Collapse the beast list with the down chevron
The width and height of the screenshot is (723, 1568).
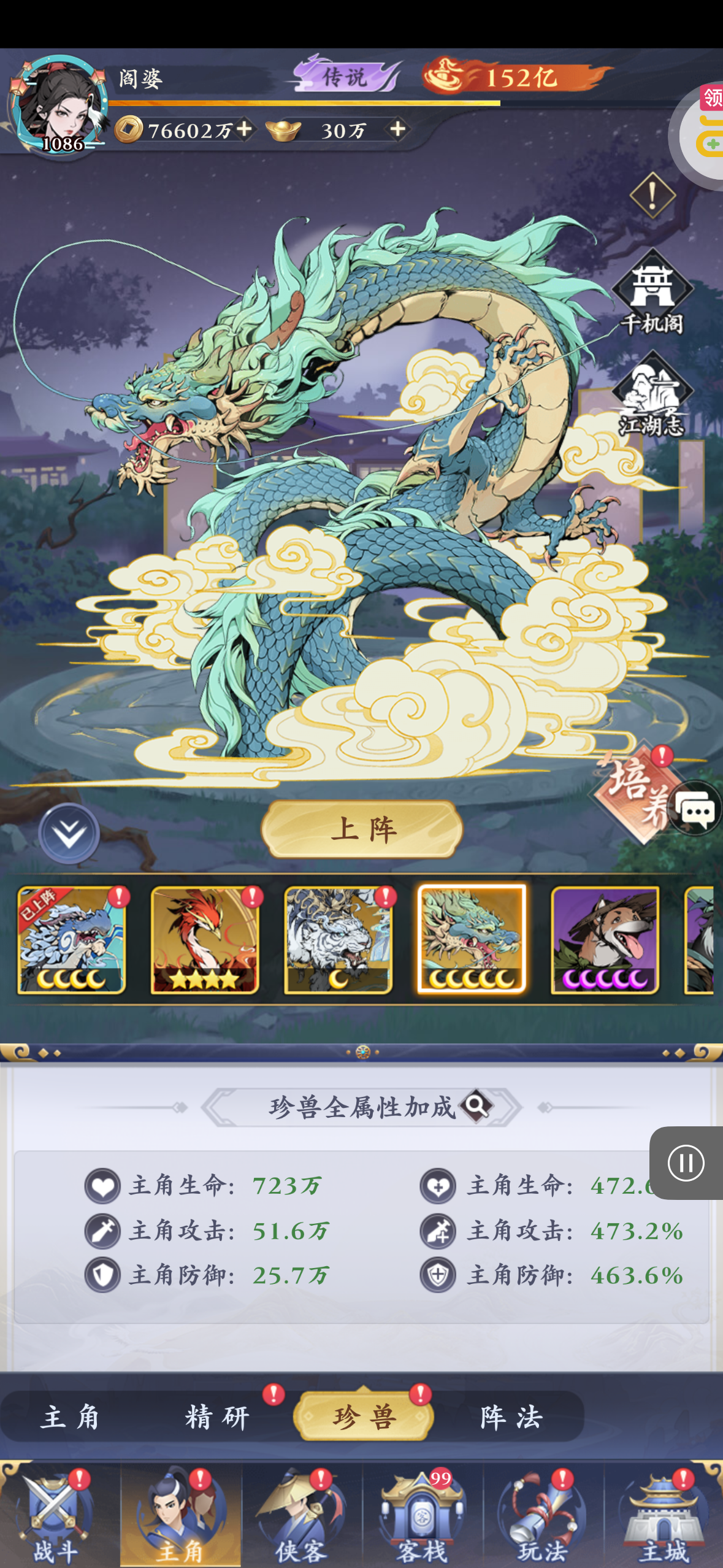pos(69,833)
